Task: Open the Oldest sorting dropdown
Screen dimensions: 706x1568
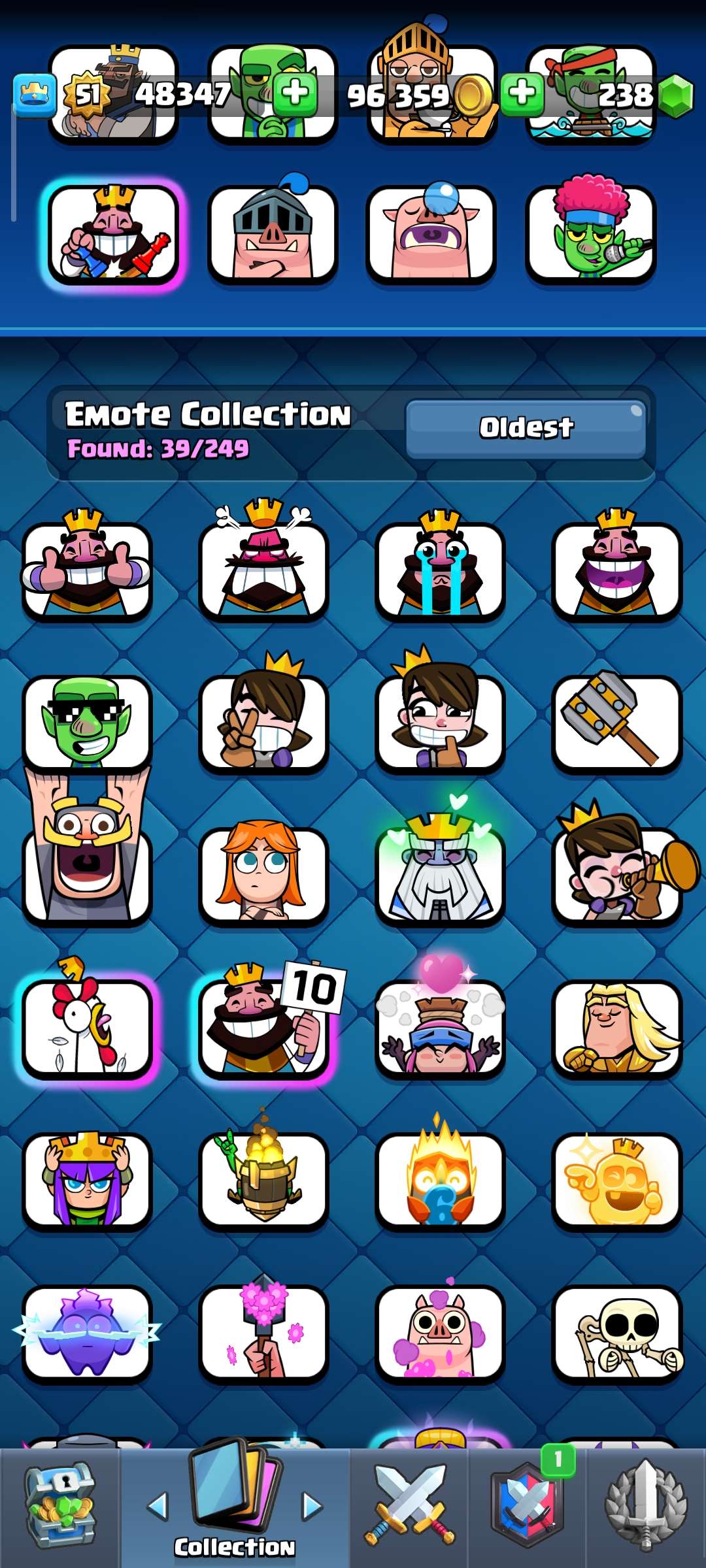Action: point(526,429)
